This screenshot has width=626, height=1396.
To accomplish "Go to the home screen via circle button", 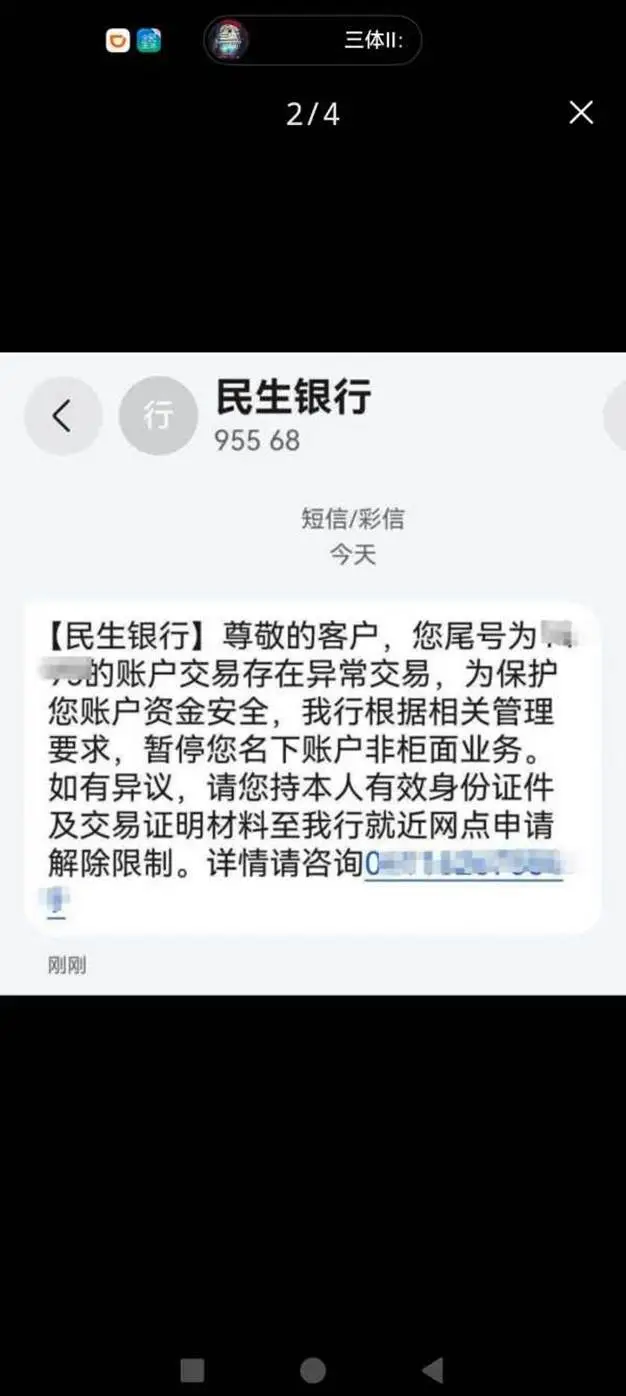I will [313, 1369].
